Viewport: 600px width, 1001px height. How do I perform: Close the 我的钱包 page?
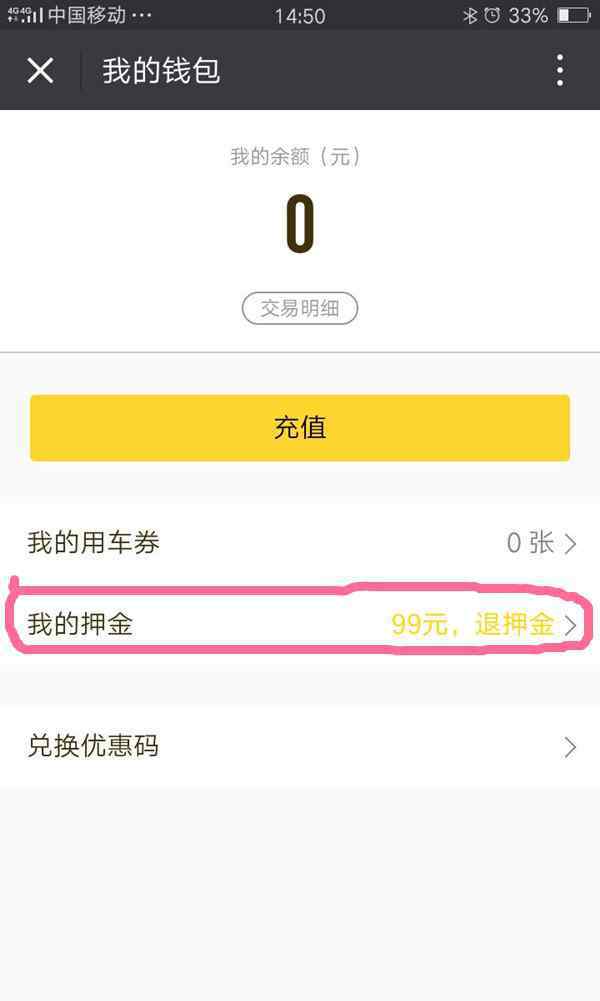tap(40, 70)
